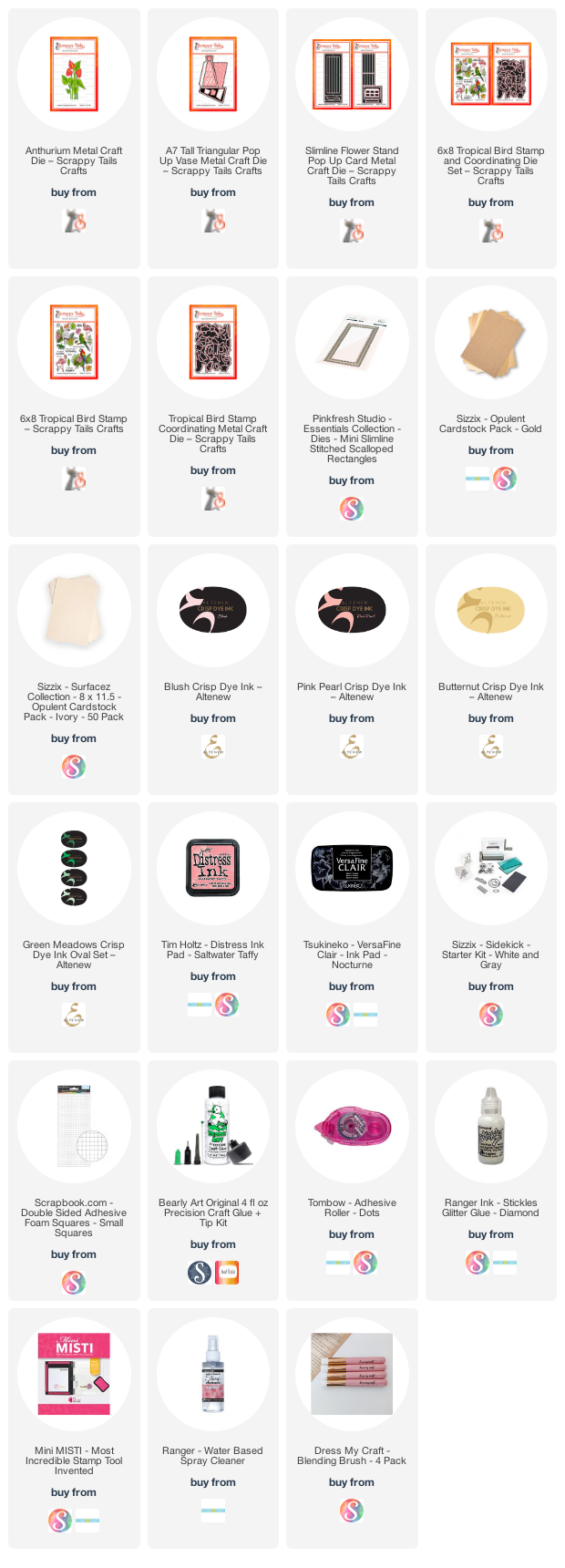This screenshot has height=1568, width=565.
Task: View the Bearly Art Precision Craft Glue kit
Action: (x=213, y=1126)
